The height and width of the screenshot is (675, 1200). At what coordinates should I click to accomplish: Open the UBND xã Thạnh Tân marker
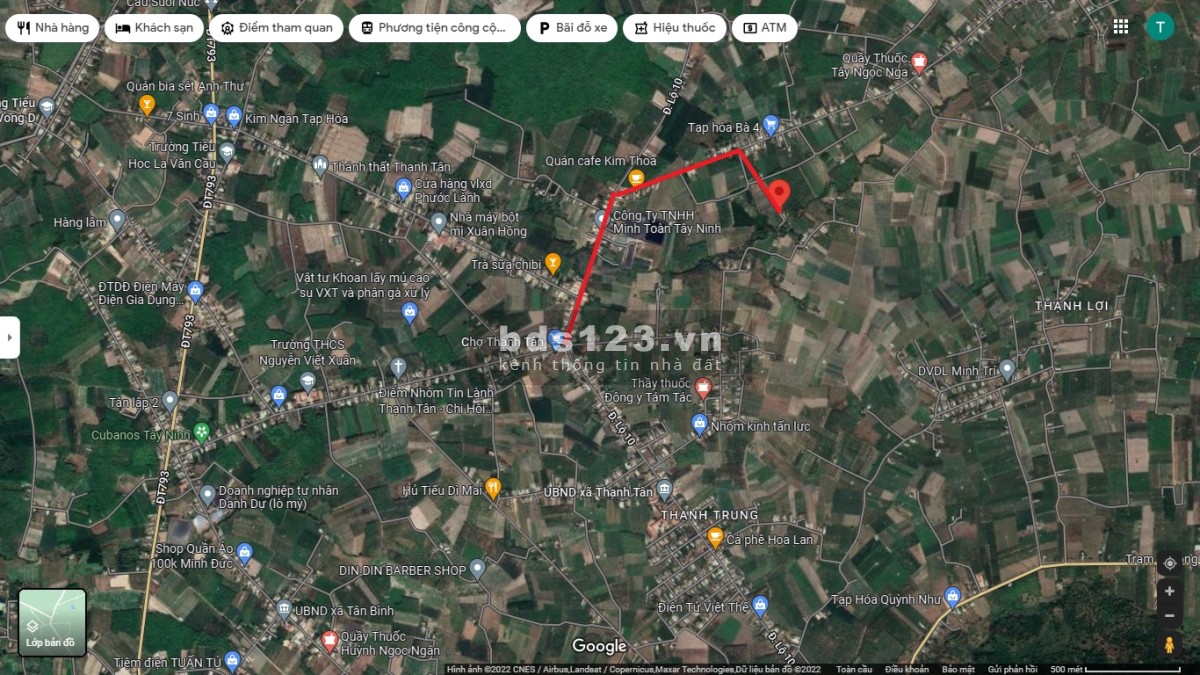click(x=665, y=490)
